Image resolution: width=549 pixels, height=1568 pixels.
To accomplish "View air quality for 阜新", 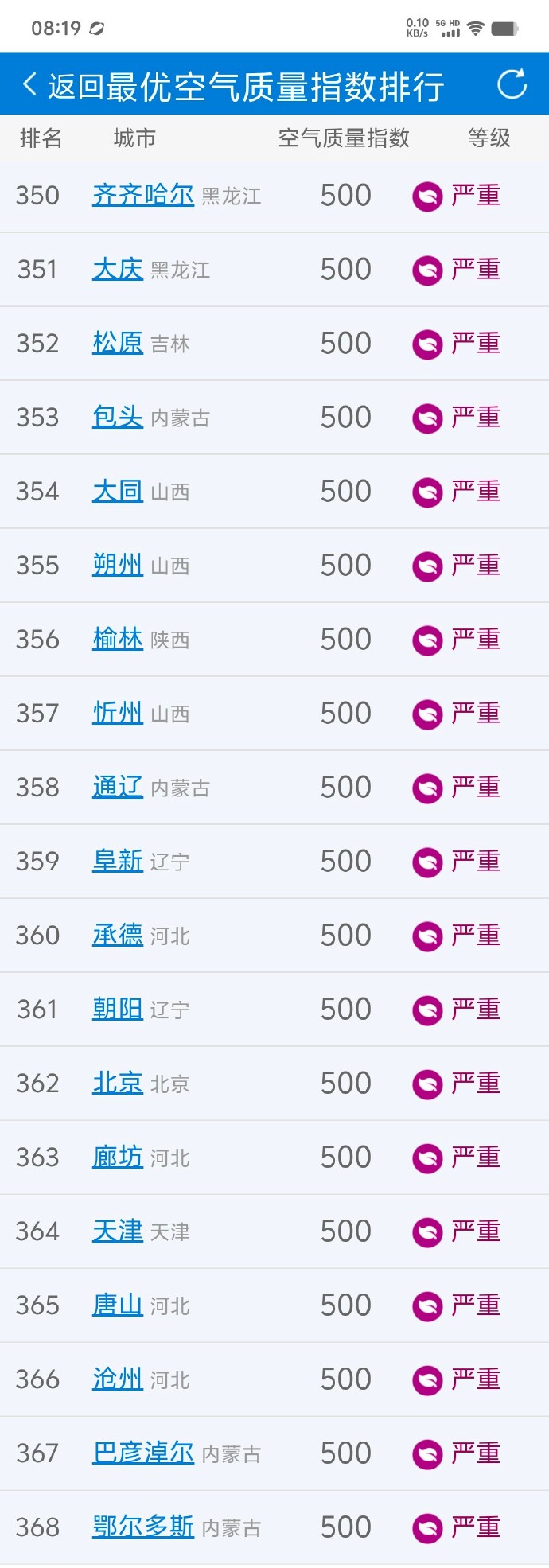I will point(118,861).
